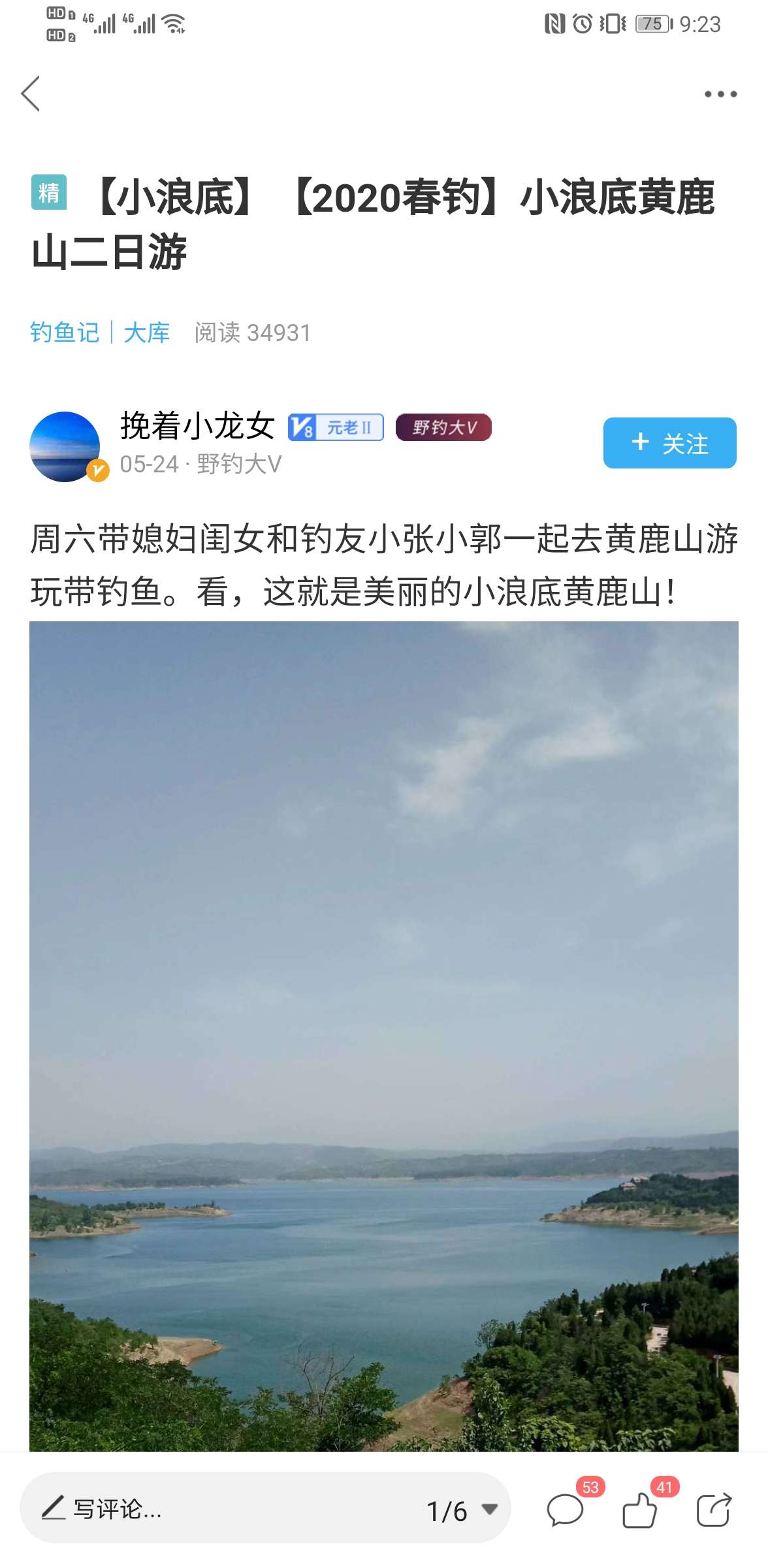Like this post with thumbs-up icon

coord(640,1509)
